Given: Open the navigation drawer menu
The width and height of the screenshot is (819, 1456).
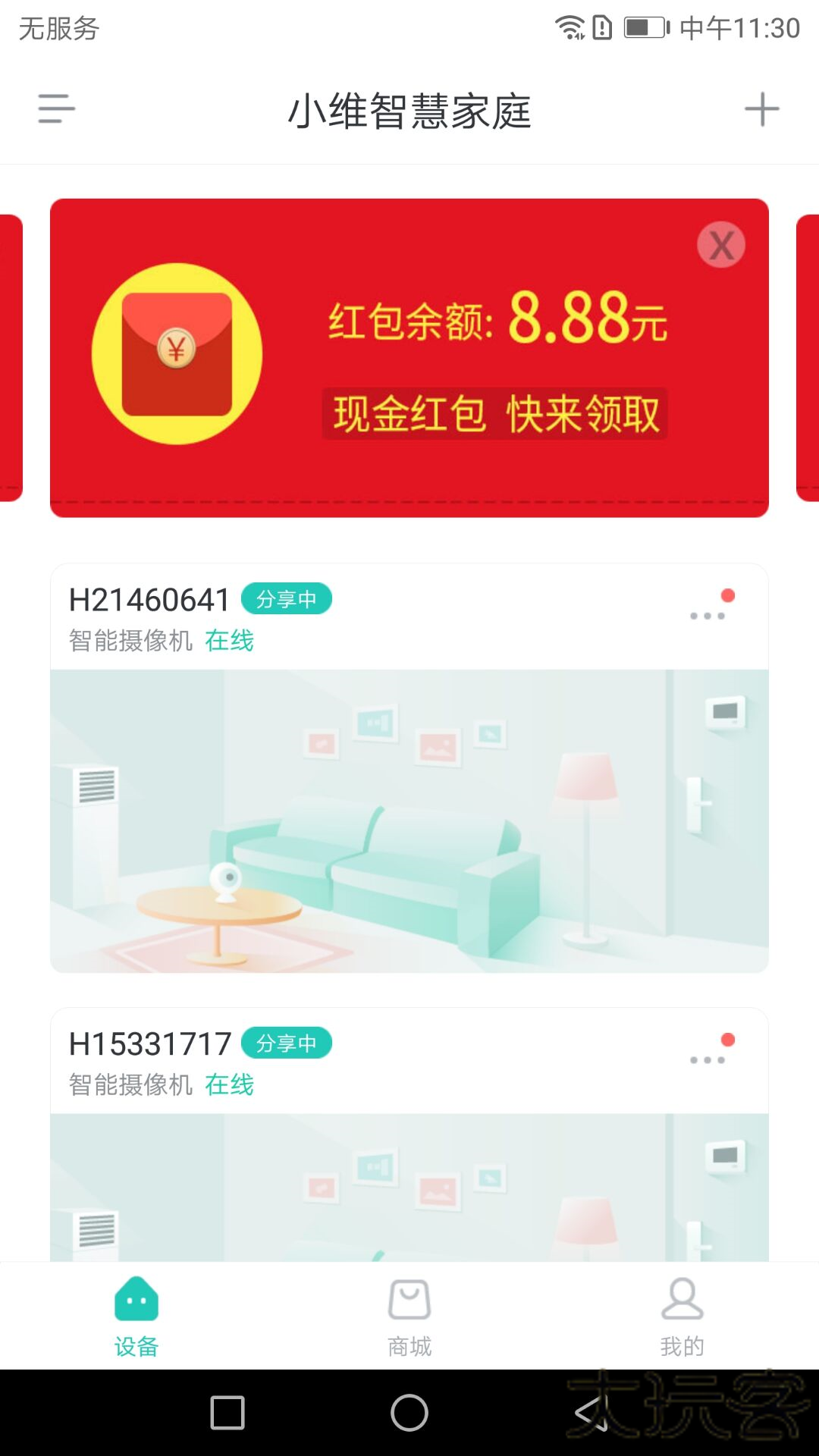Looking at the screenshot, I should click(55, 108).
